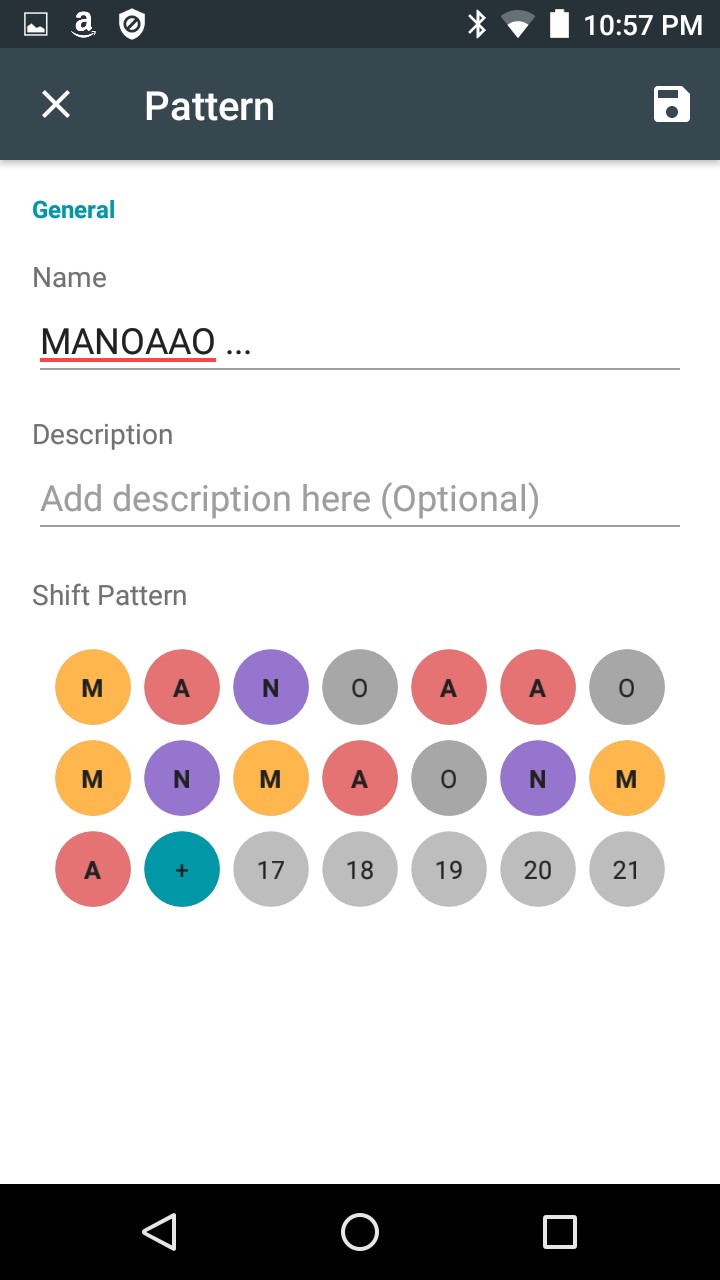Choose the day 18 slot
The image size is (720, 1280).
(360, 870)
